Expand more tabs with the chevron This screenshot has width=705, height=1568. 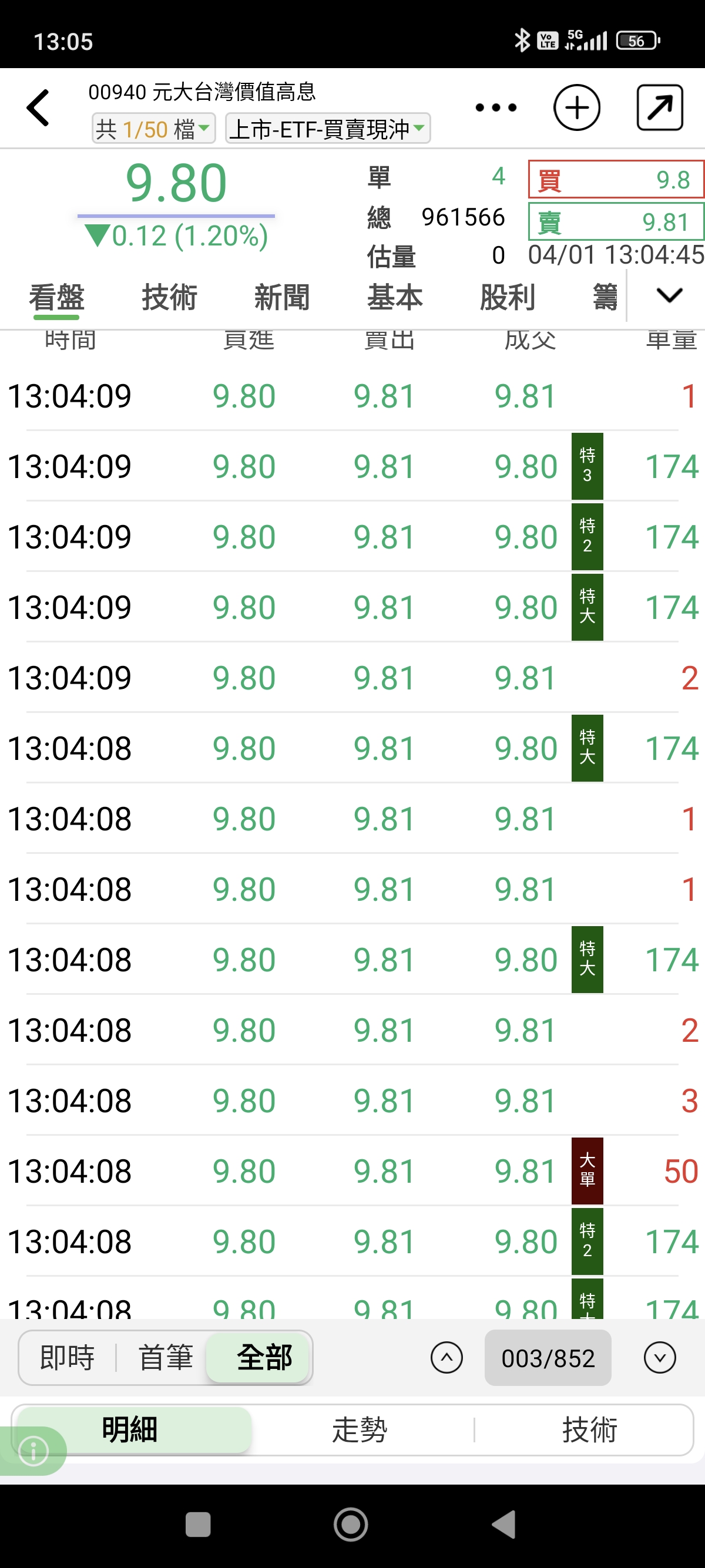click(669, 296)
